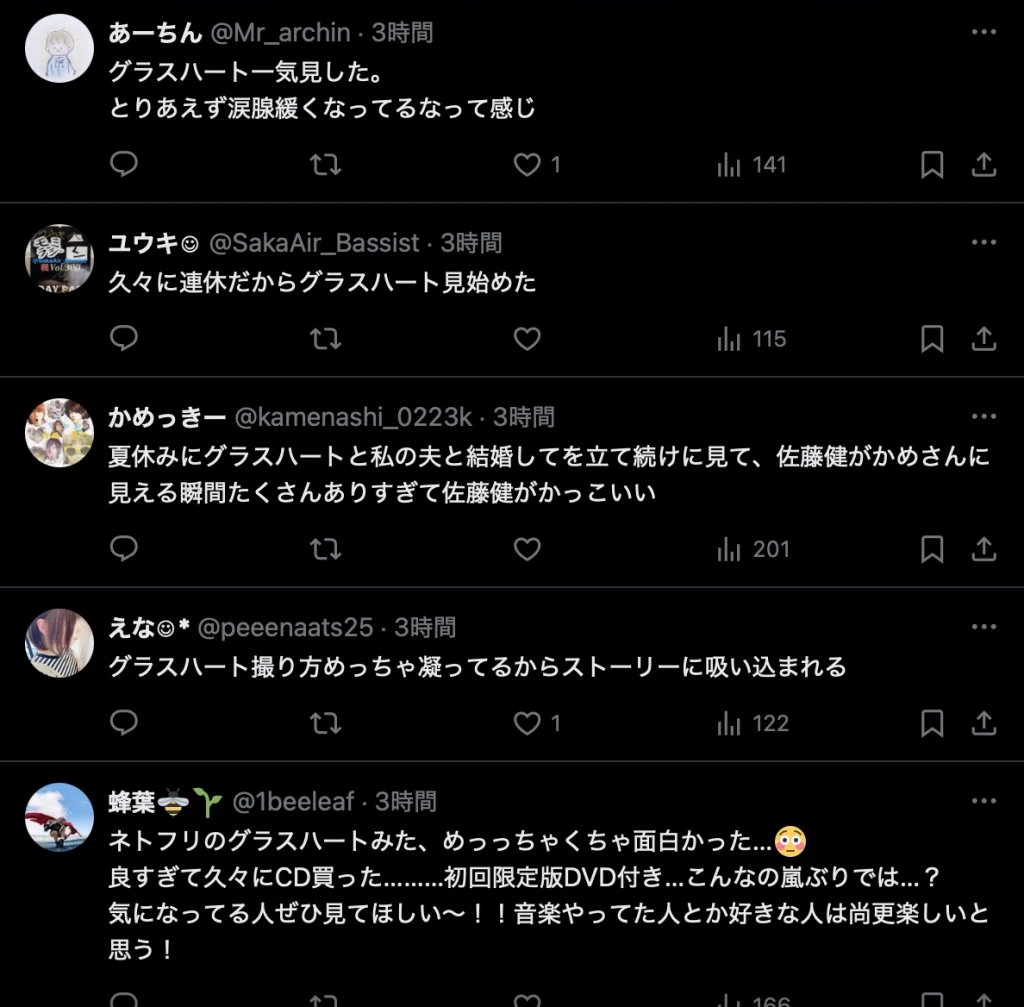Bookmark あーちん's post
This screenshot has width=1024, height=1007.
coord(932,165)
